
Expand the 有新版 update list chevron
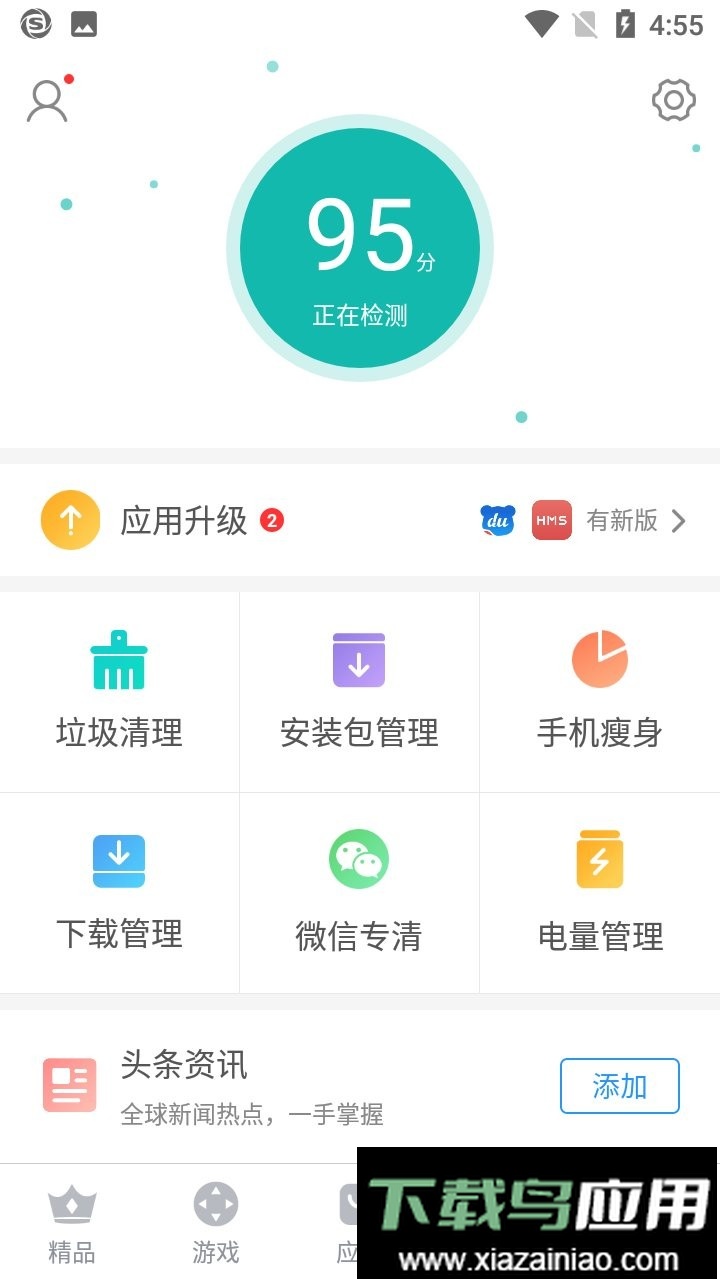point(679,521)
